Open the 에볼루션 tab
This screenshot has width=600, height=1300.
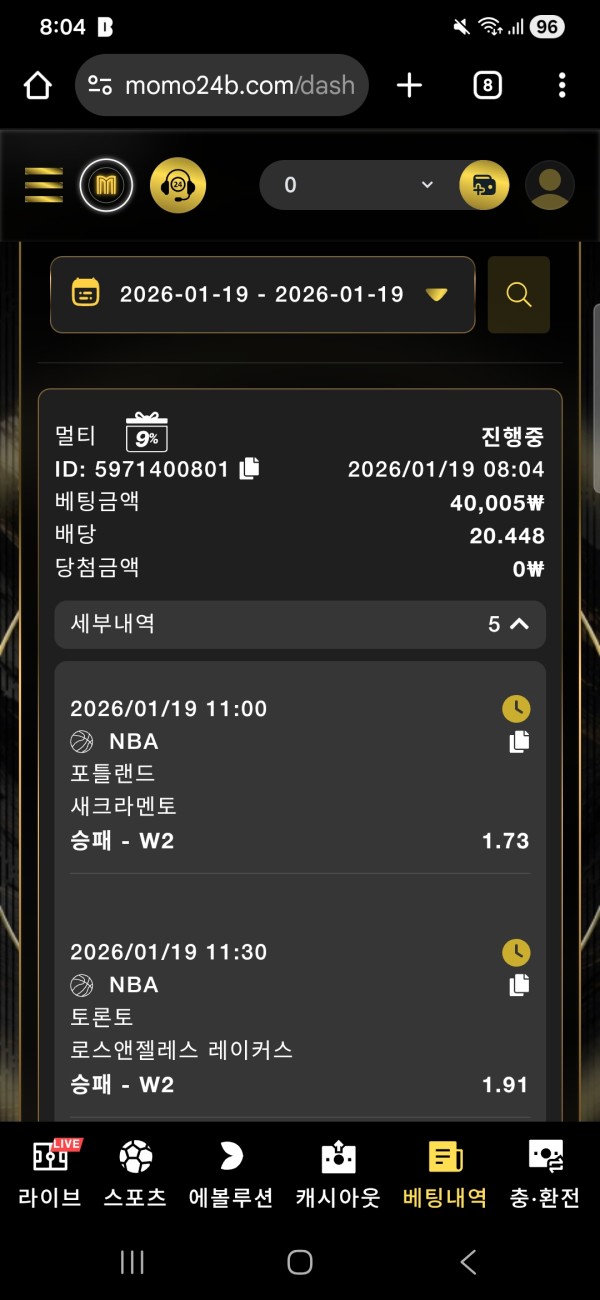tap(231, 1174)
